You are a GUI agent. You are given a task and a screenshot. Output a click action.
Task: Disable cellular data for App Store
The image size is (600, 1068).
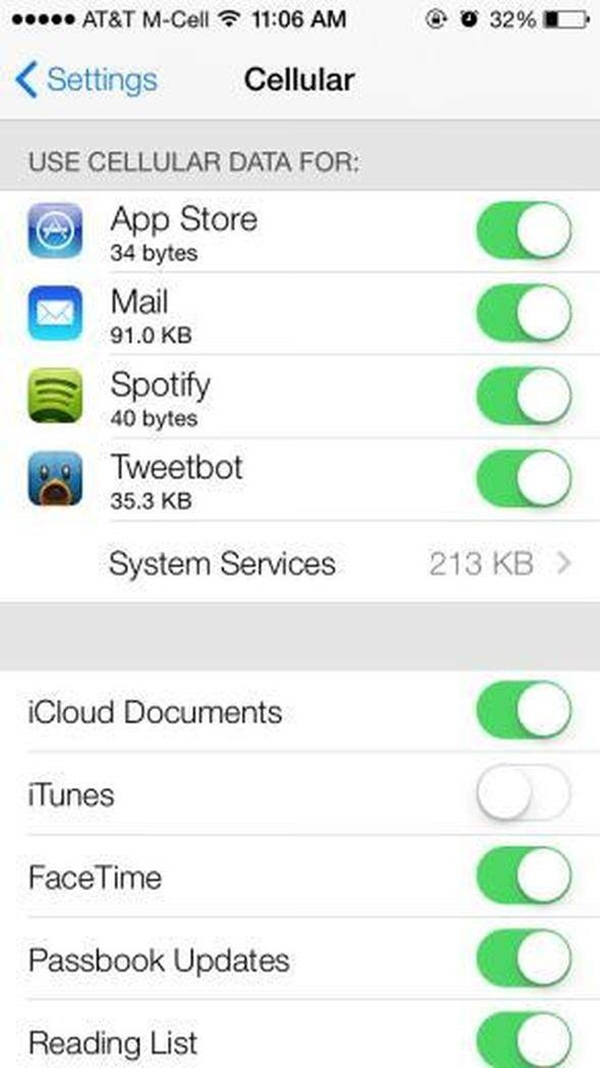524,231
